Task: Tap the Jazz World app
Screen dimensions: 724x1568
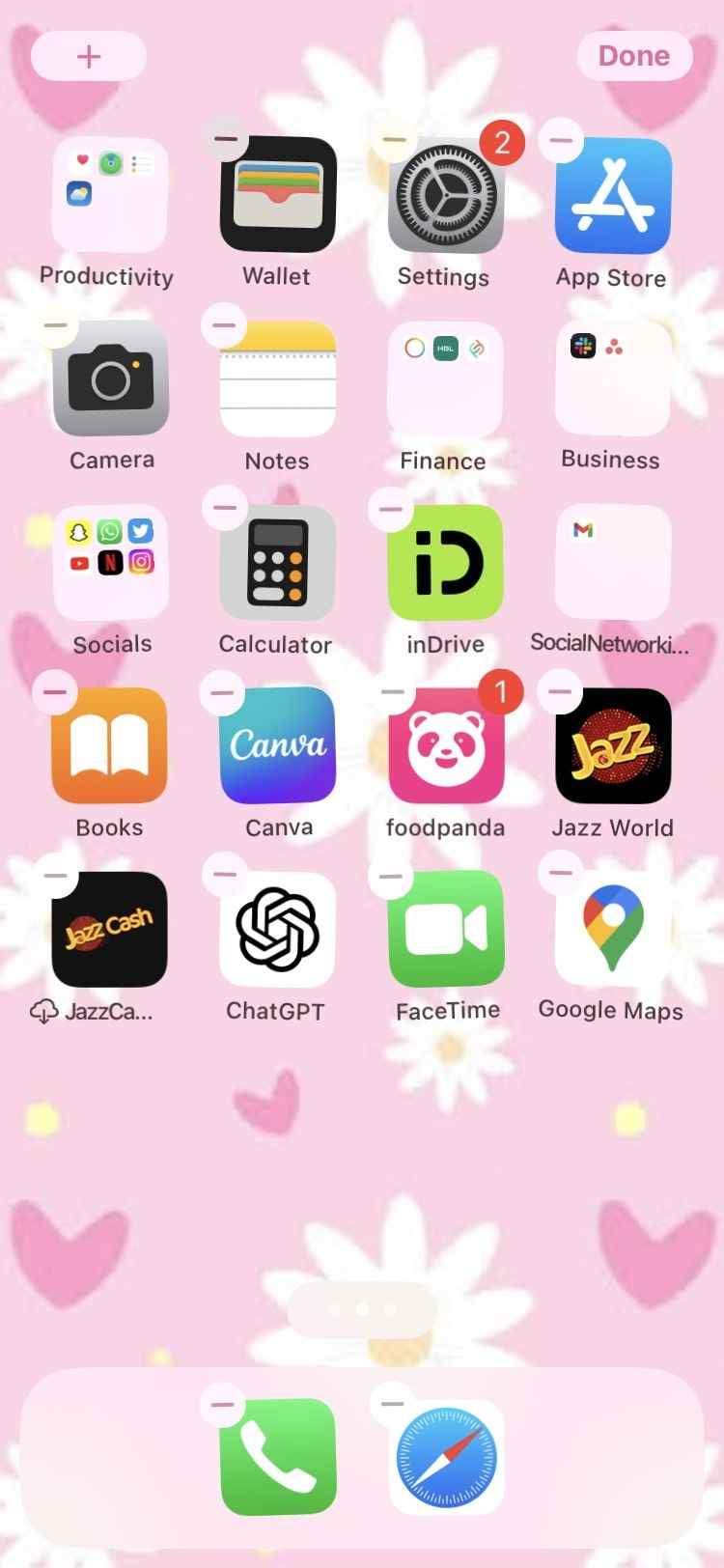Action: pos(611,746)
